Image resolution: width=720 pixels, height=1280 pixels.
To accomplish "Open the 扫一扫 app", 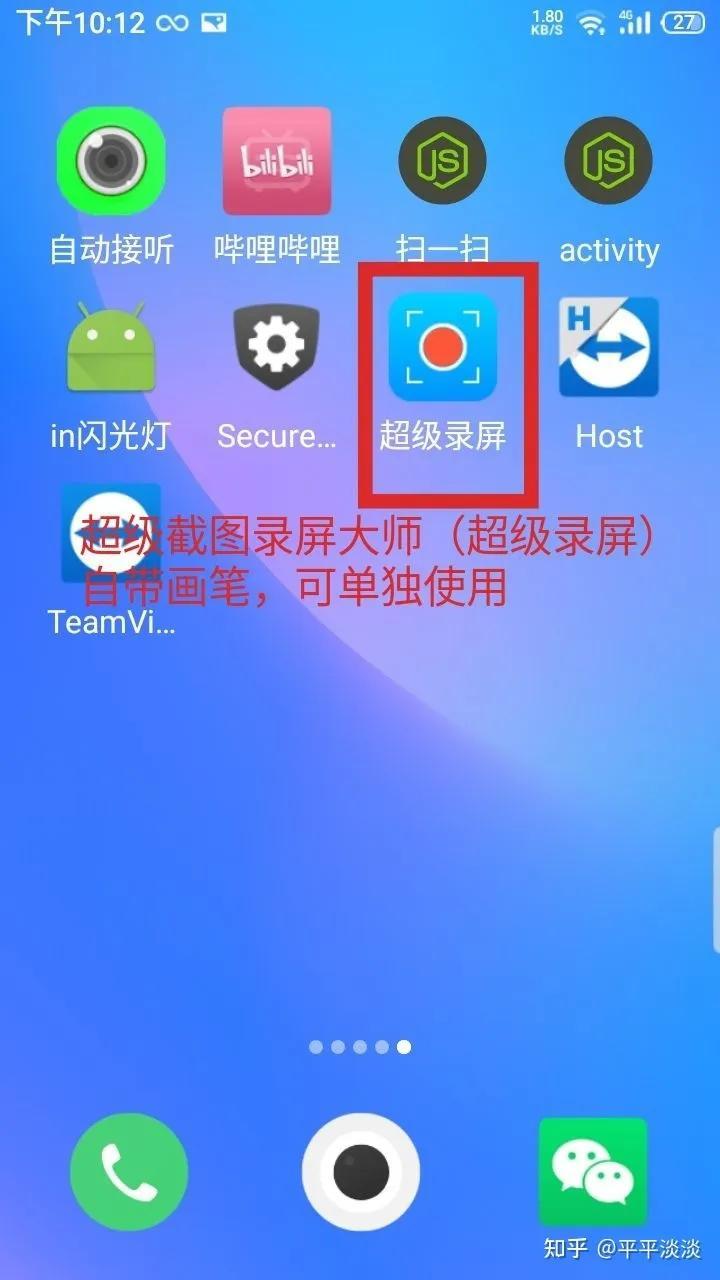I will coord(443,161).
